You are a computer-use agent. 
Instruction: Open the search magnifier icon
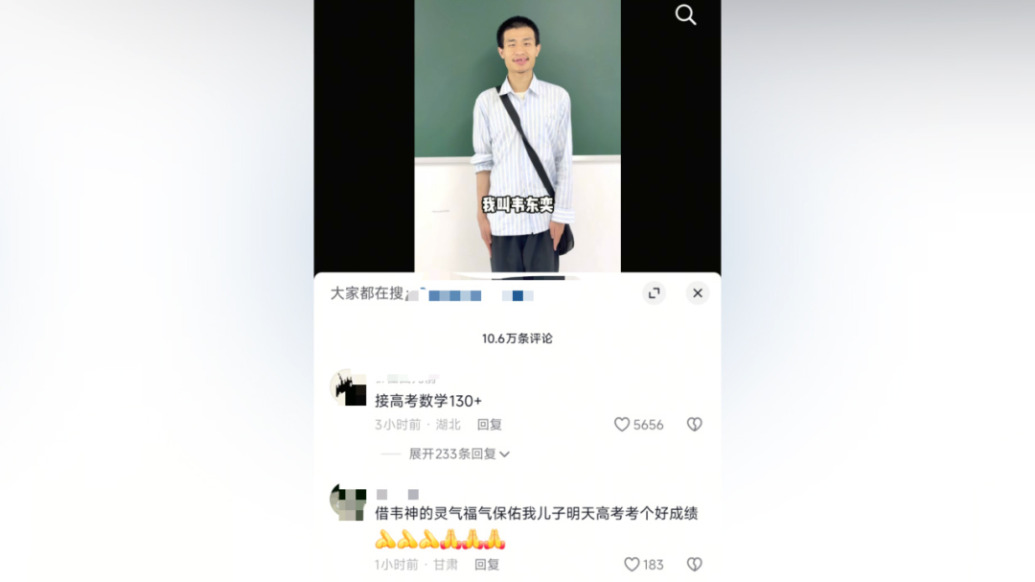coord(685,15)
